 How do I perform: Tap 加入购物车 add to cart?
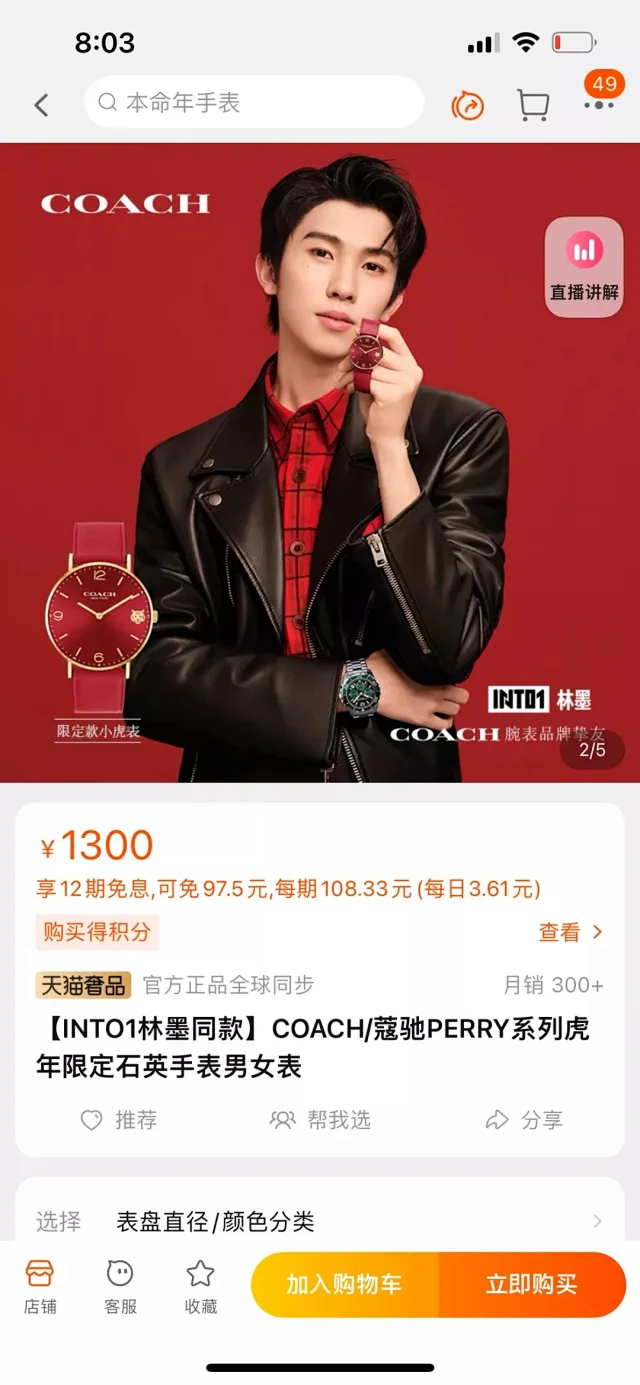tap(344, 1284)
